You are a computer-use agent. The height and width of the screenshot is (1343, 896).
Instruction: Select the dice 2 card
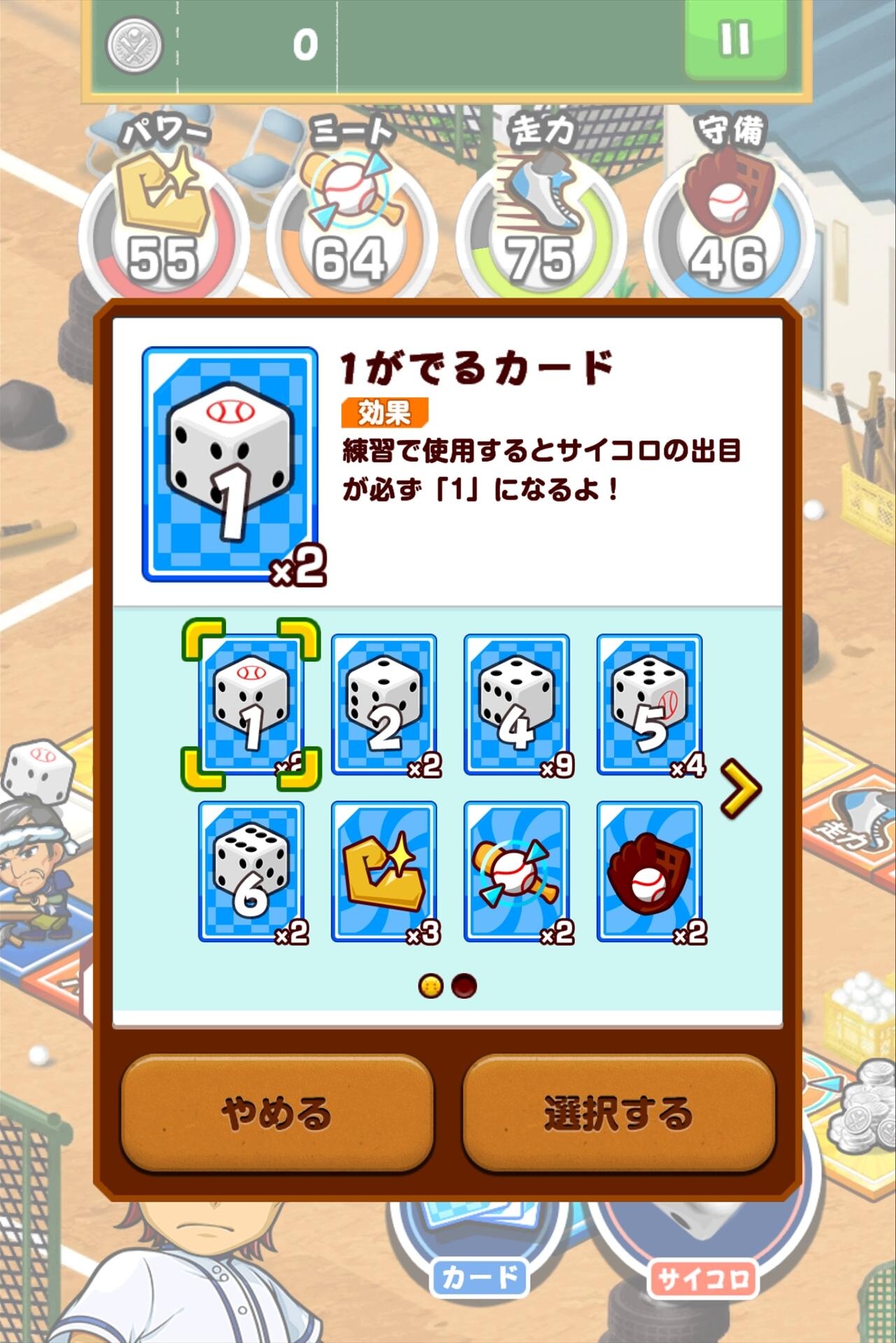tap(384, 704)
